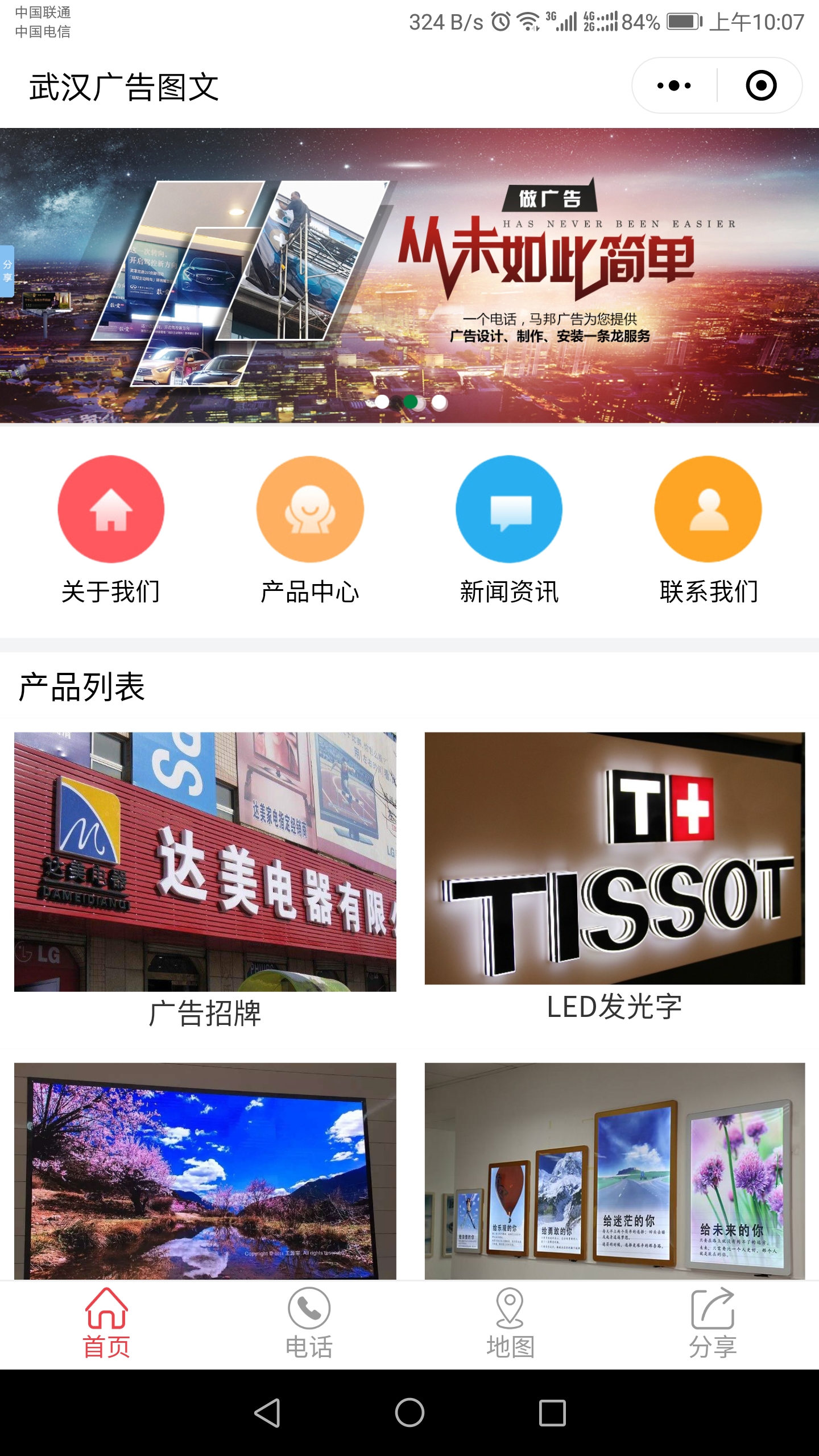View the TISSOT illuminated sign thumbnail
Screen dimensions: 819x1456
tap(615, 853)
